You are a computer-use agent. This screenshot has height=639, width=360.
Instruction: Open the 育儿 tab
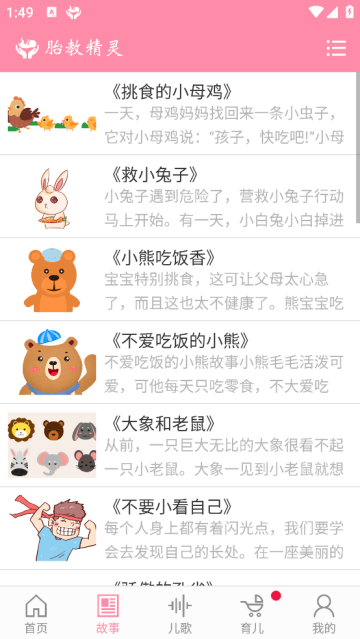(x=252, y=613)
